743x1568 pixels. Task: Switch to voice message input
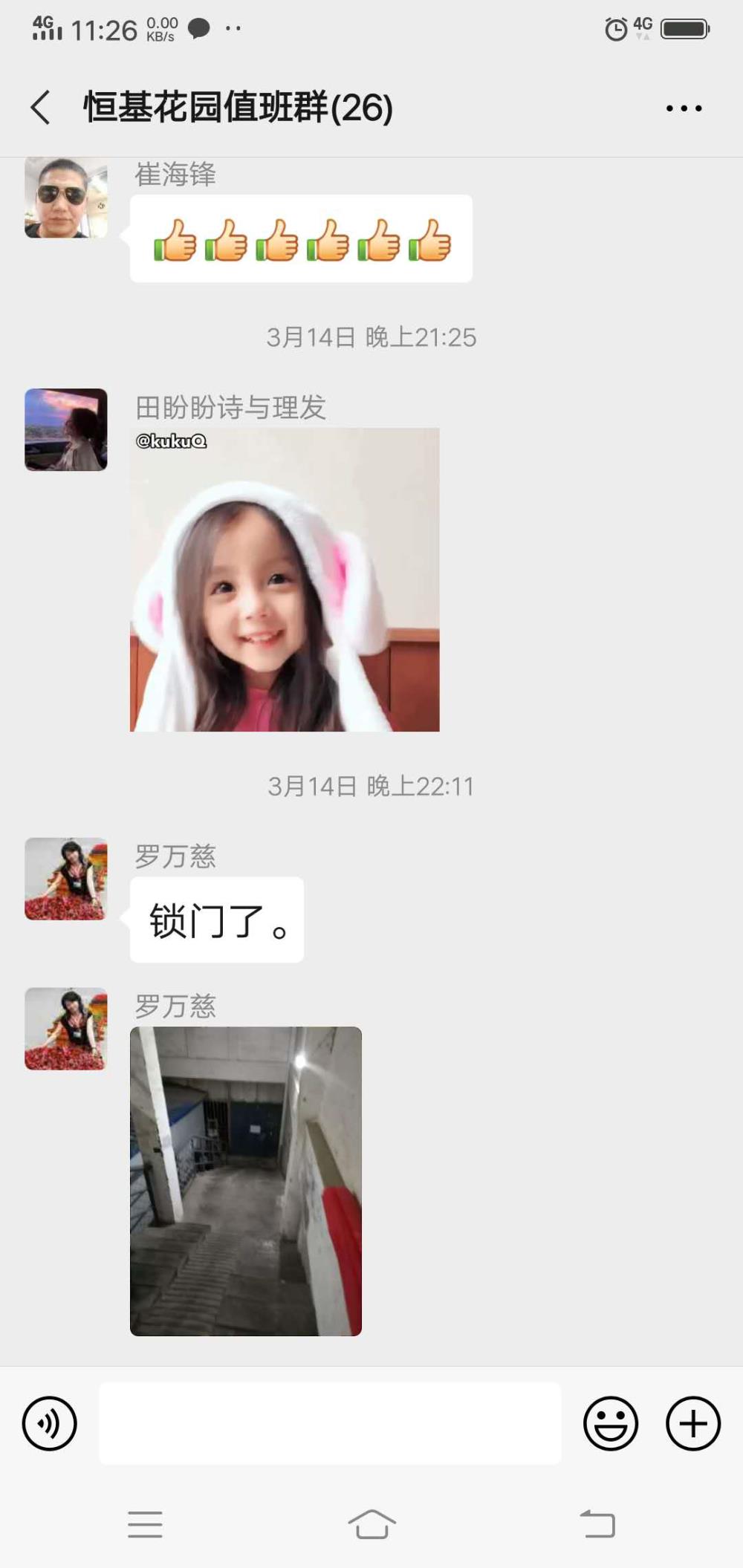coord(50,1423)
